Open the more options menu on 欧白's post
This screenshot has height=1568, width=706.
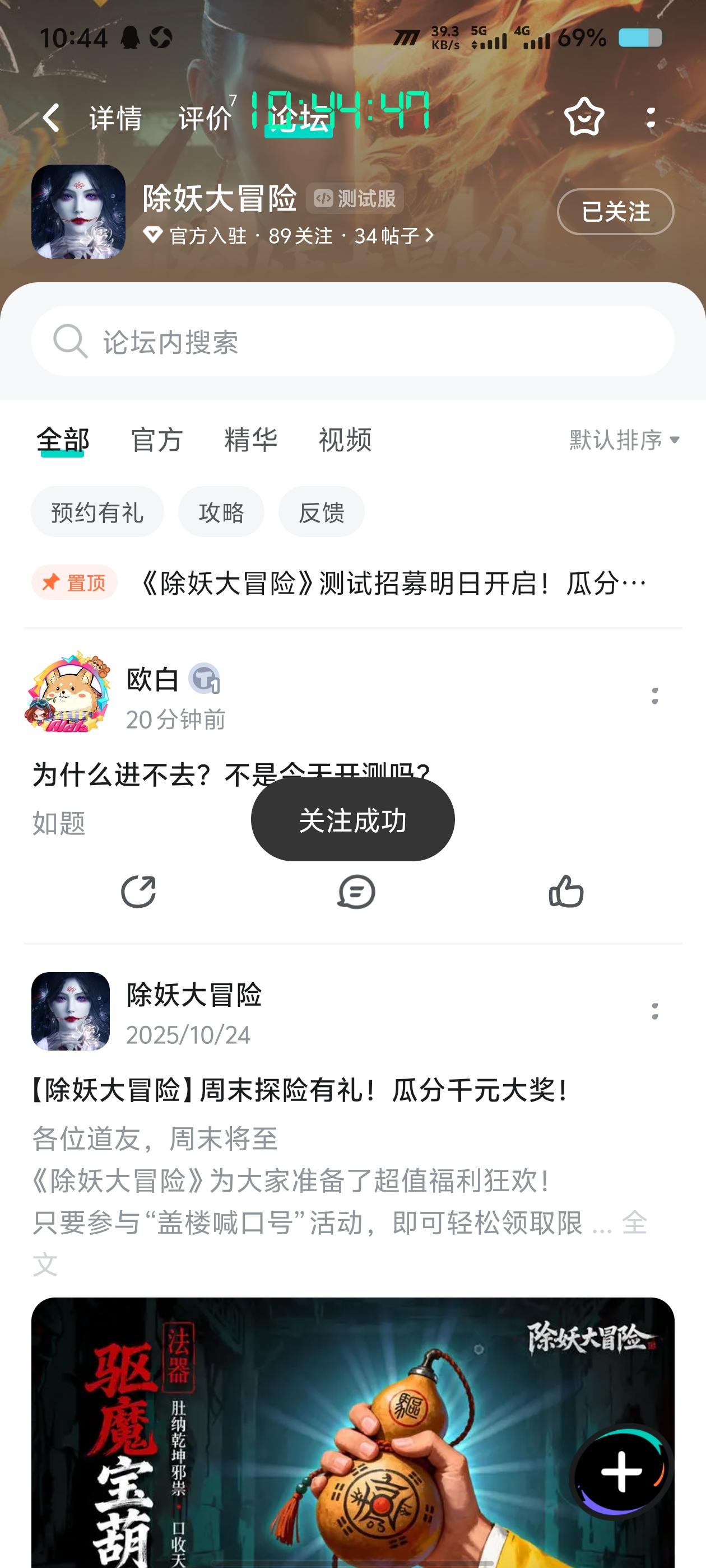click(x=654, y=696)
